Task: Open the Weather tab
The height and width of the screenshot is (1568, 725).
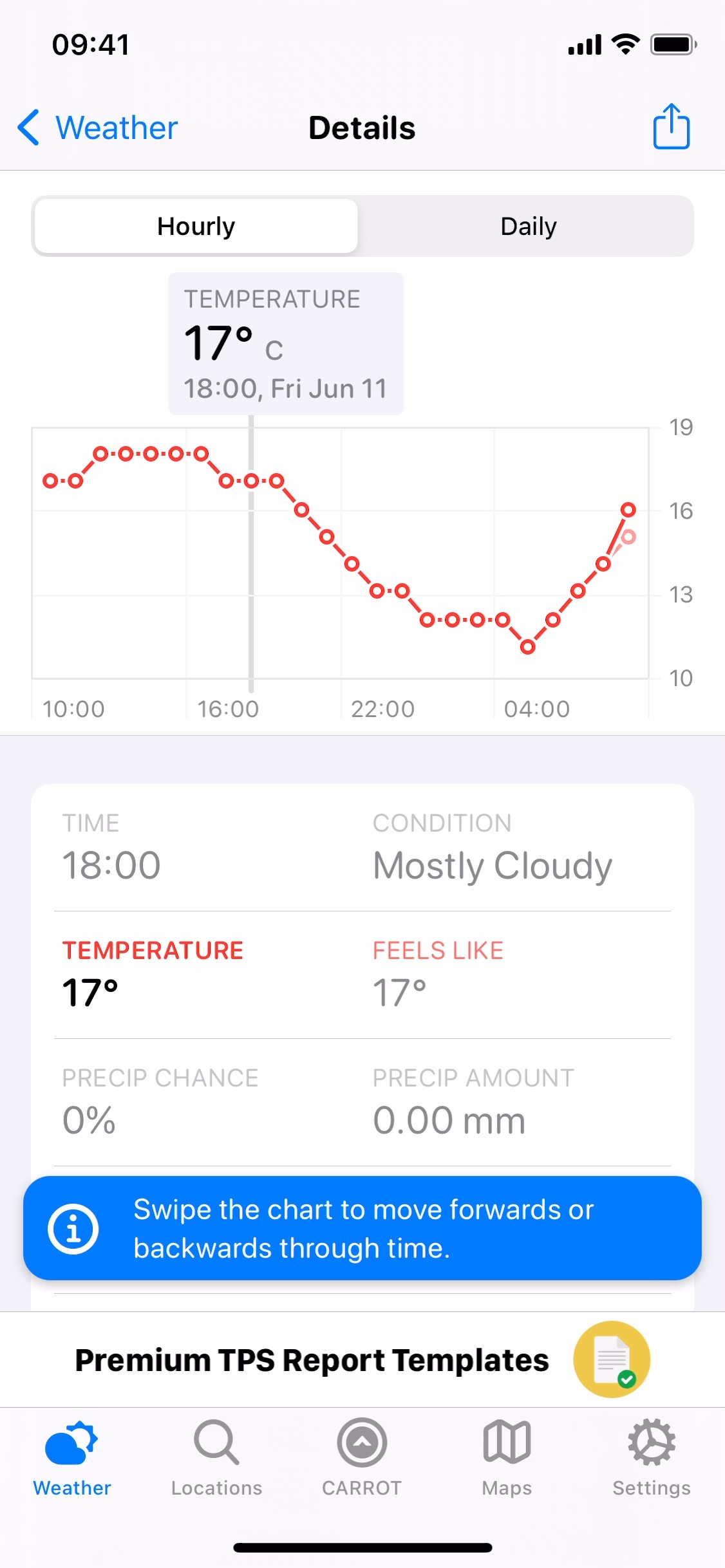Action: tap(72, 1457)
